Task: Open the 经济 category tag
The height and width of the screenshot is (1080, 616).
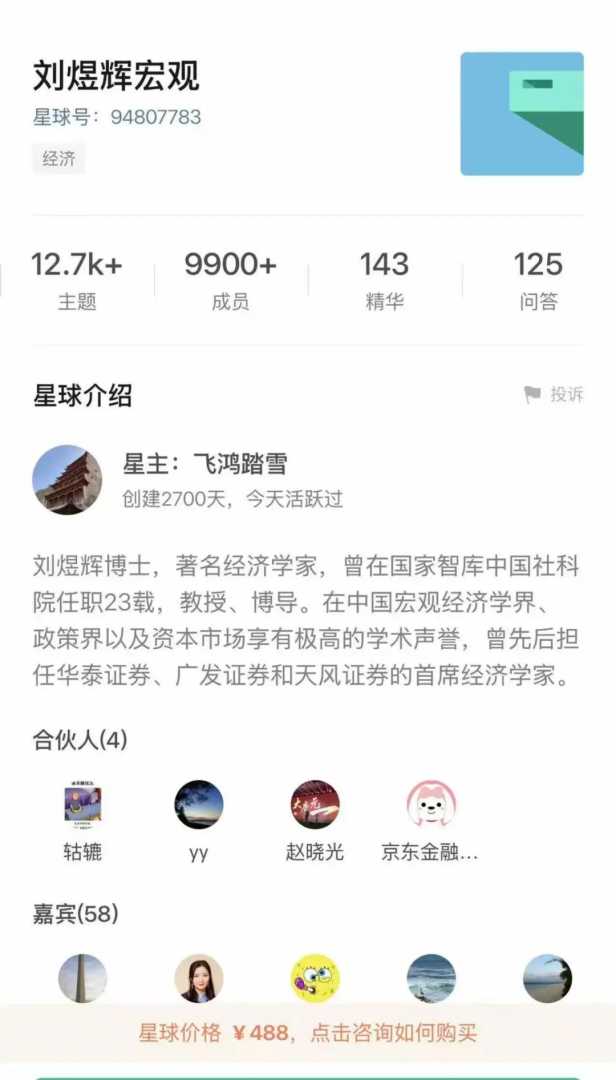Action: [59, 158]
